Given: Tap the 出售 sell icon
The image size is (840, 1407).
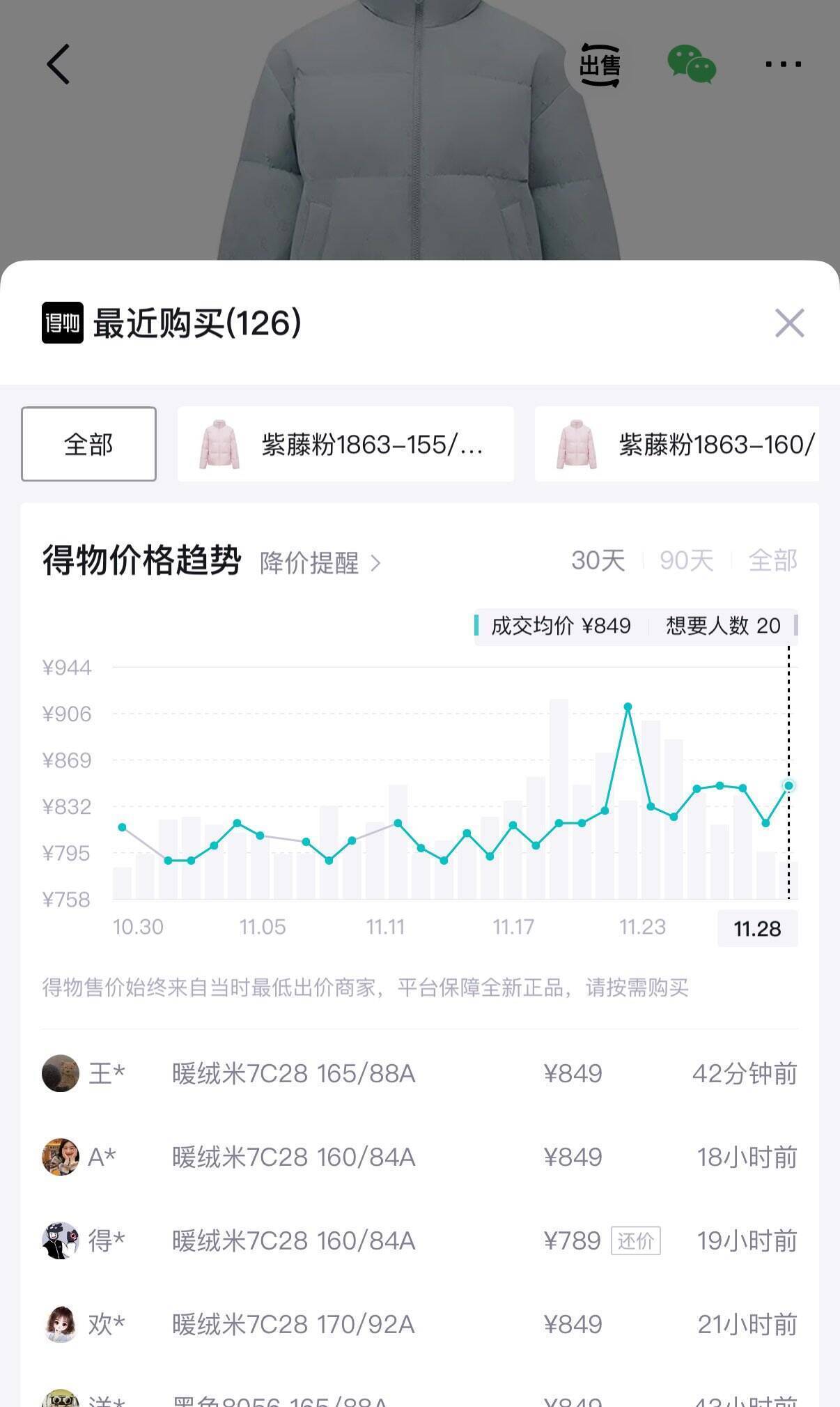Looking at the screenshot, I should pyautogui.click(x=599, y=66).
